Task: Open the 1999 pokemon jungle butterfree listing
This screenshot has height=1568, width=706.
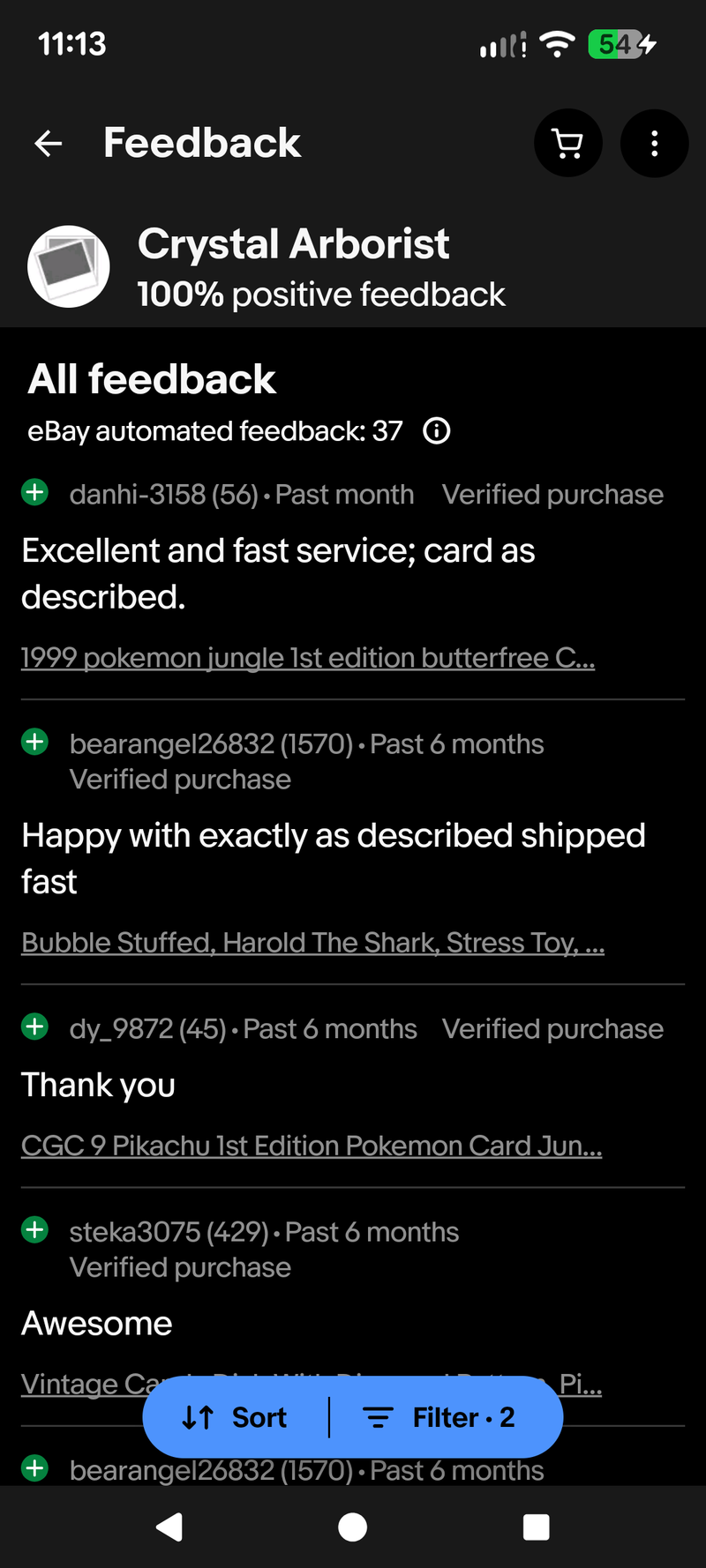Action: [308, 658]
